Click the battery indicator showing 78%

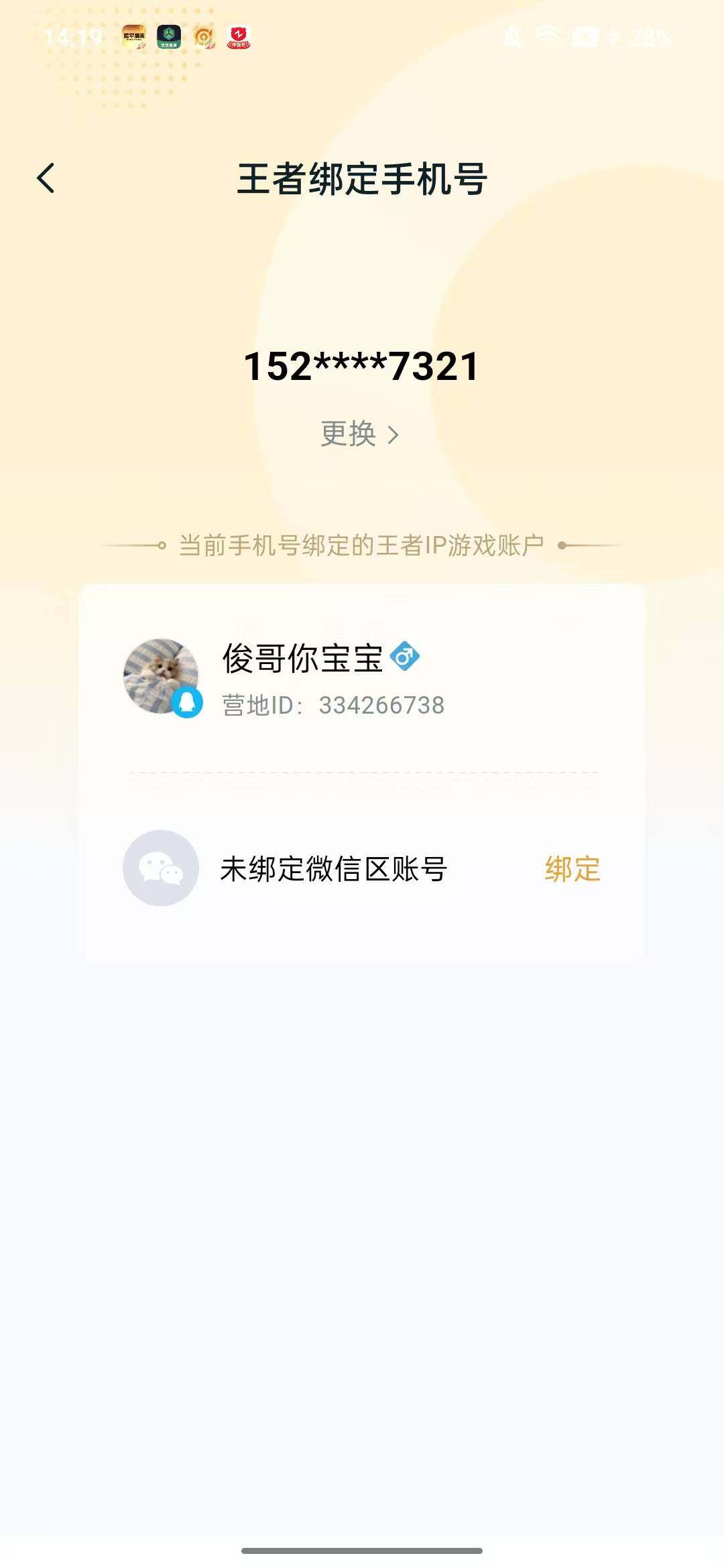point(645,37)
